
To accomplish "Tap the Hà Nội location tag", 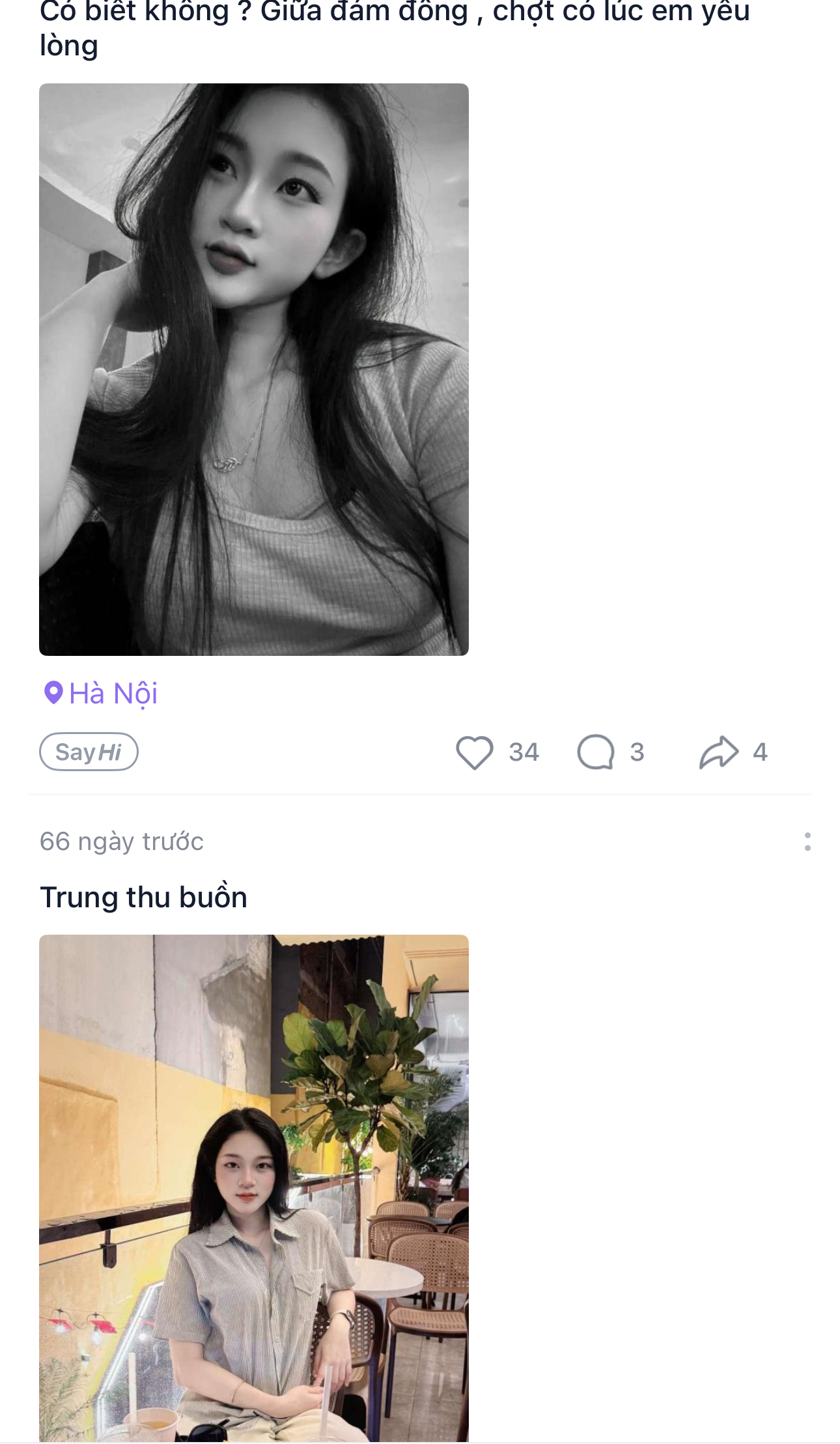I will coord(101,693).
